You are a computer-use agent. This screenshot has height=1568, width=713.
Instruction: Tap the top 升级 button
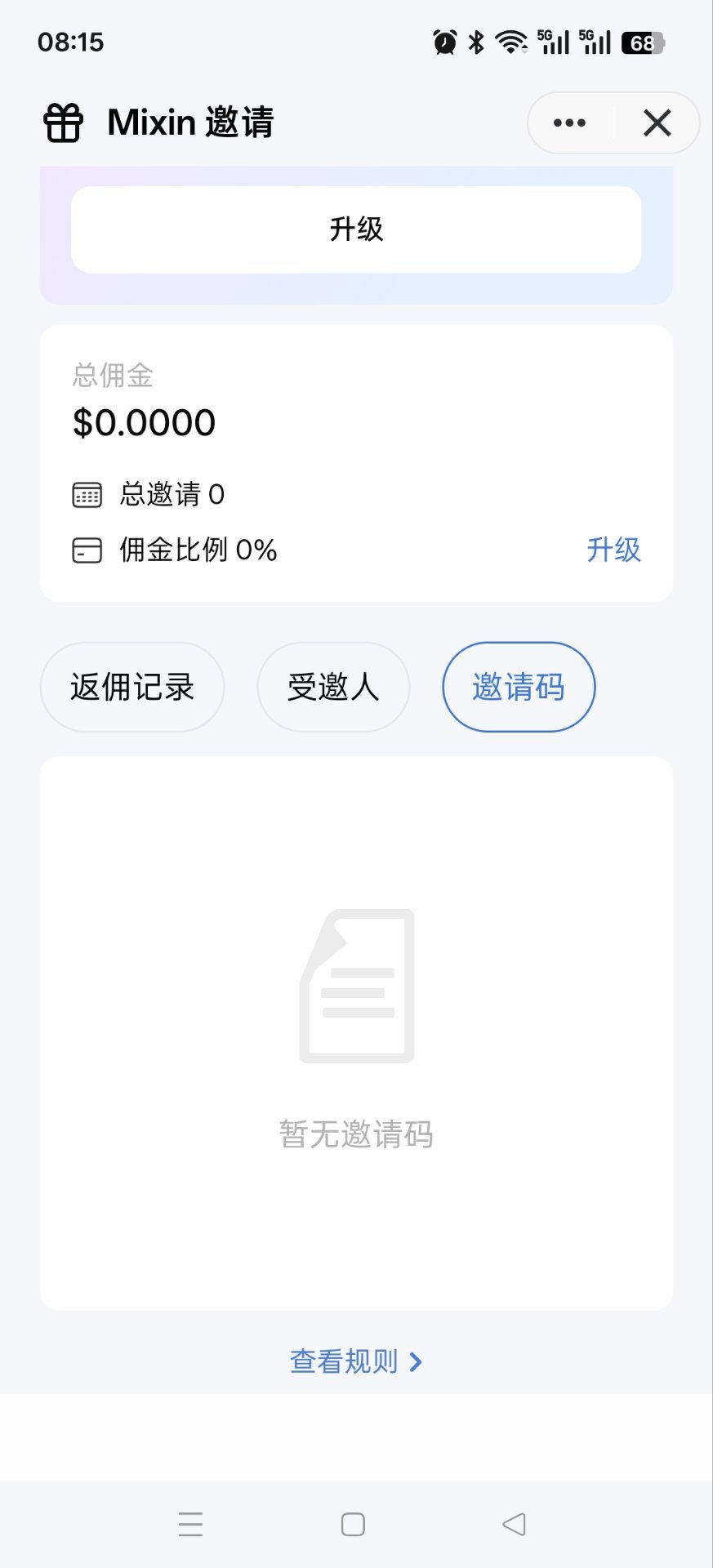point(356,229)
